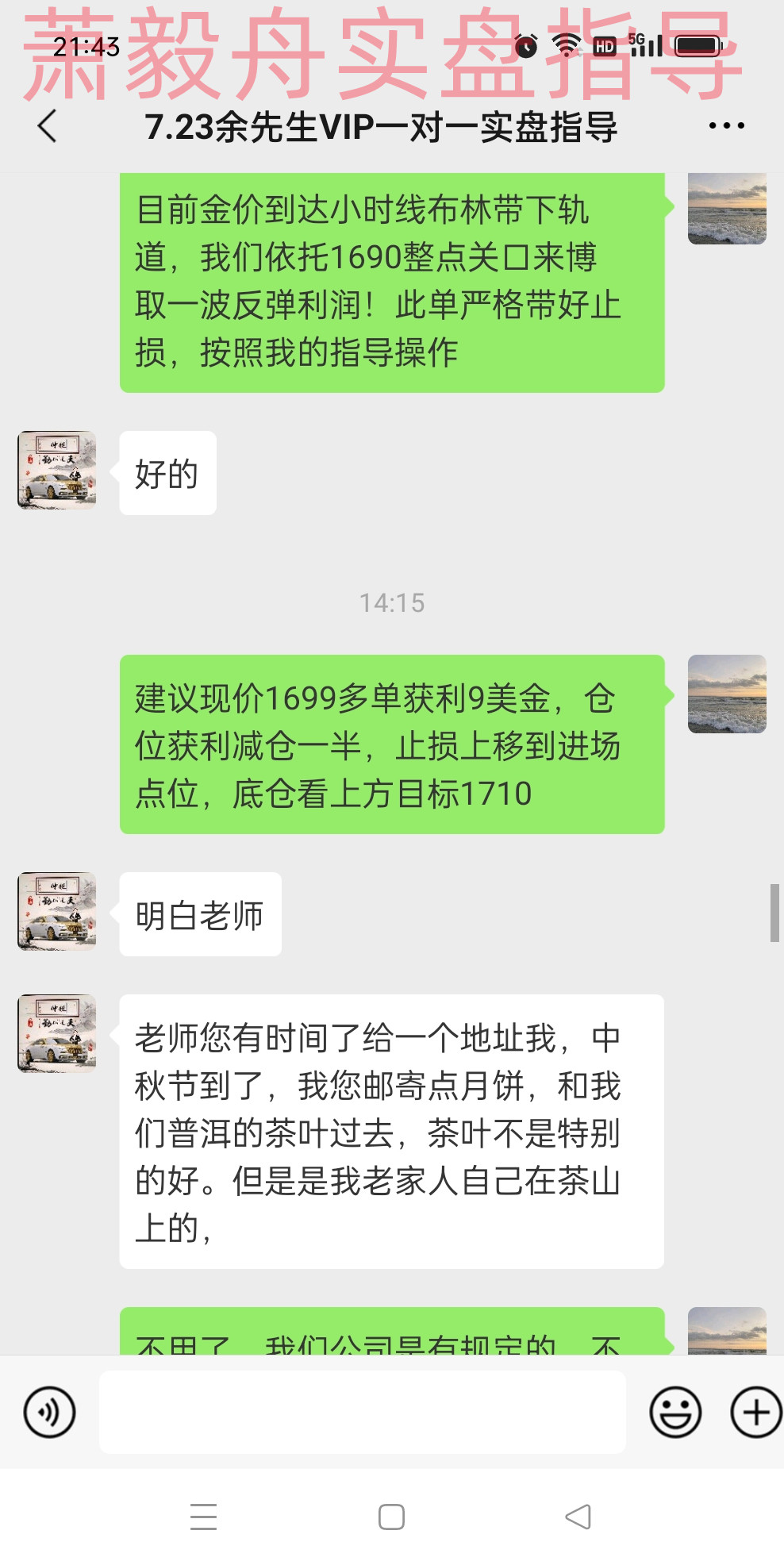Screen dimensions: 784x1565
Task: Open sender avatar beside 好的 message
Action: [57, 470]
